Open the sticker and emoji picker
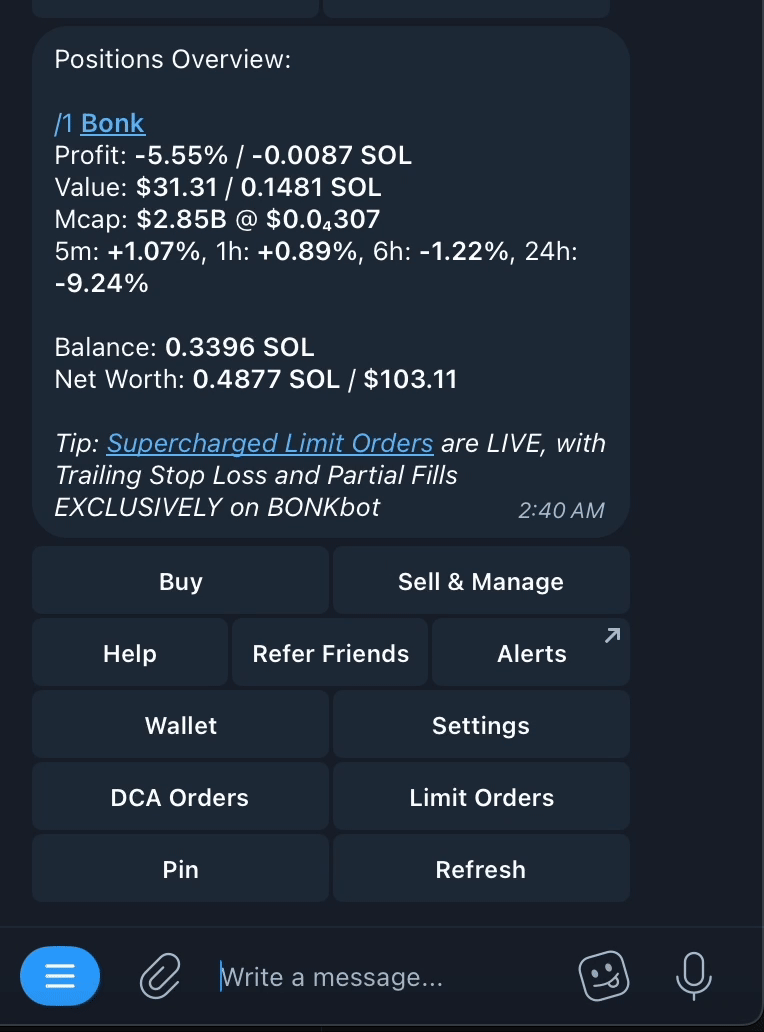The width and height of the screenshot is (764, 1032). point(604,975)
